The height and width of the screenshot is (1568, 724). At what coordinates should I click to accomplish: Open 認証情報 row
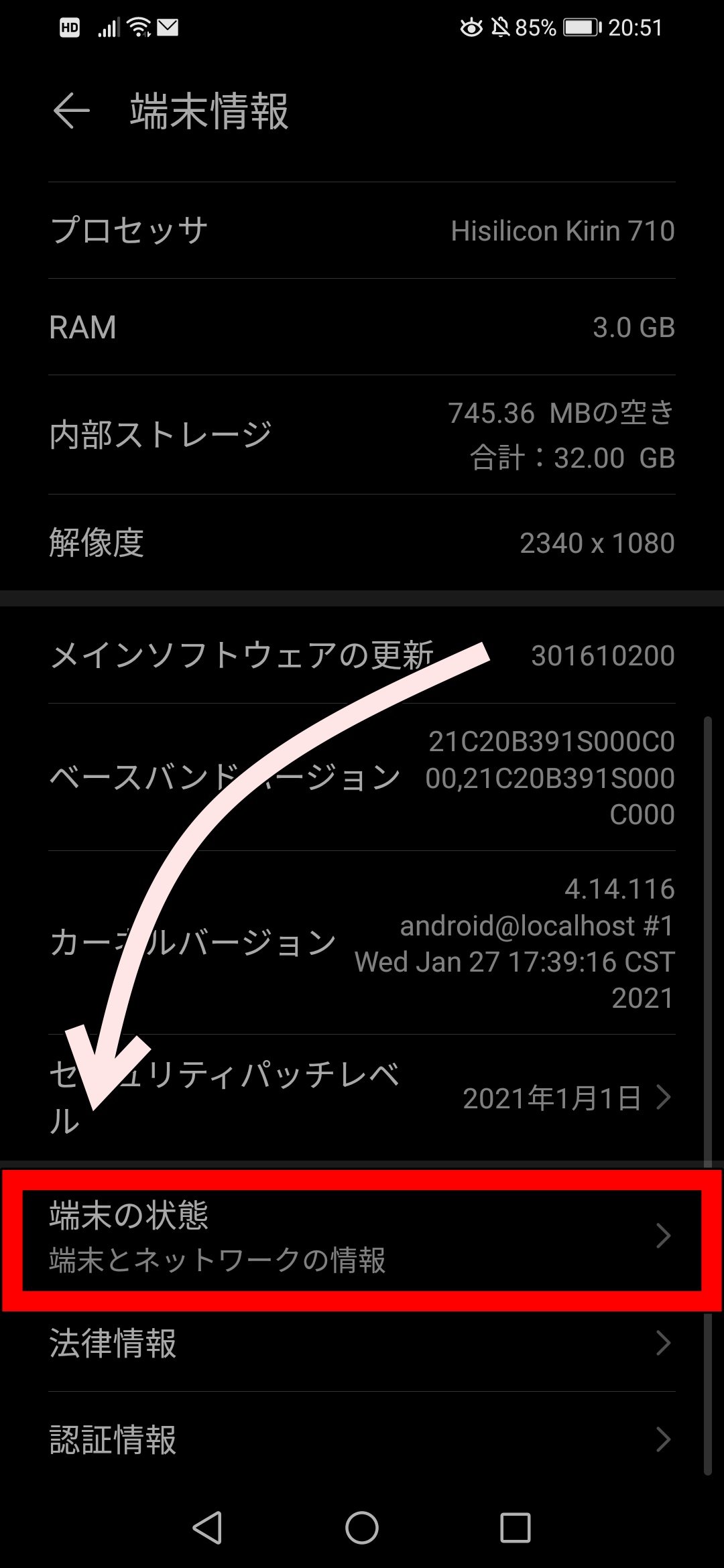coord(362,1439)
